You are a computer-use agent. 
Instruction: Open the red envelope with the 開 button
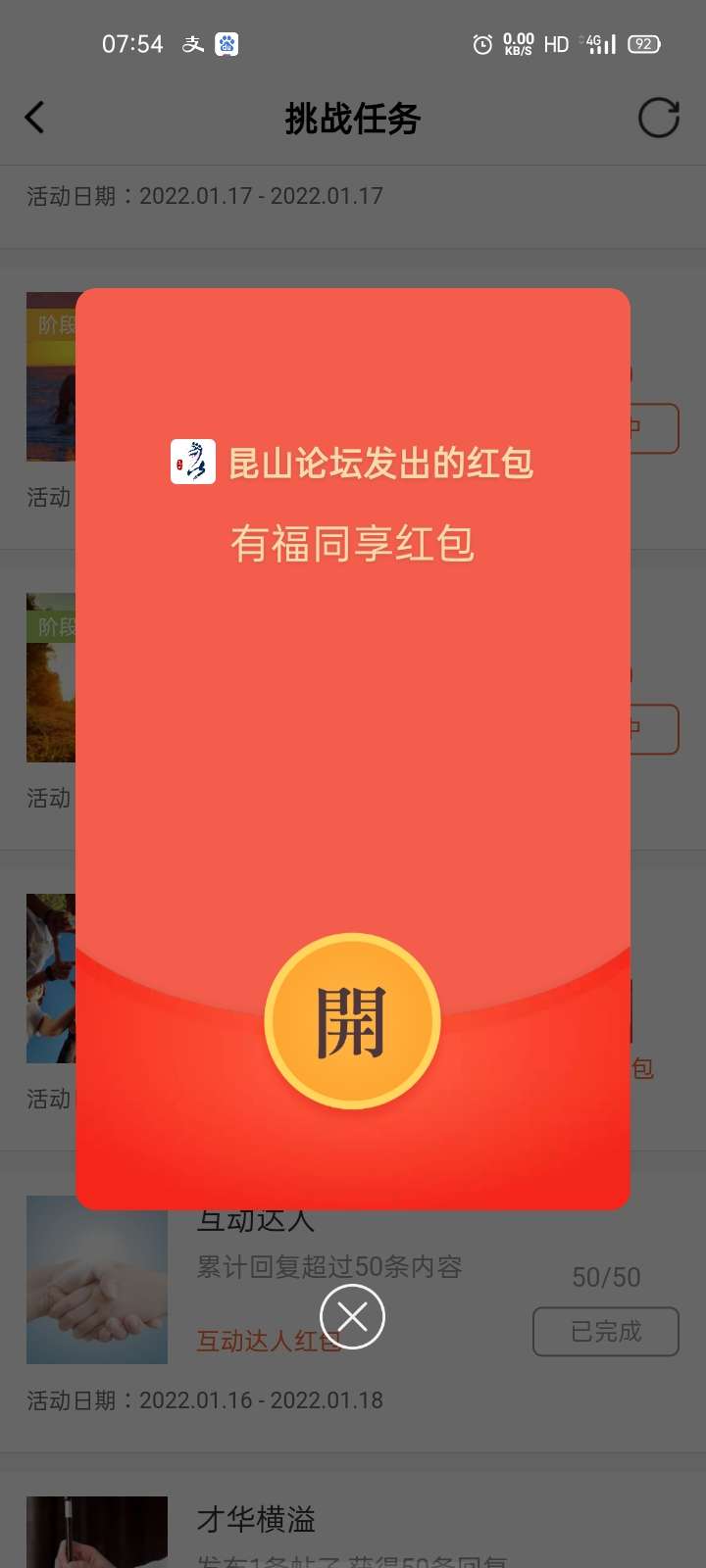click(352, 1021)
